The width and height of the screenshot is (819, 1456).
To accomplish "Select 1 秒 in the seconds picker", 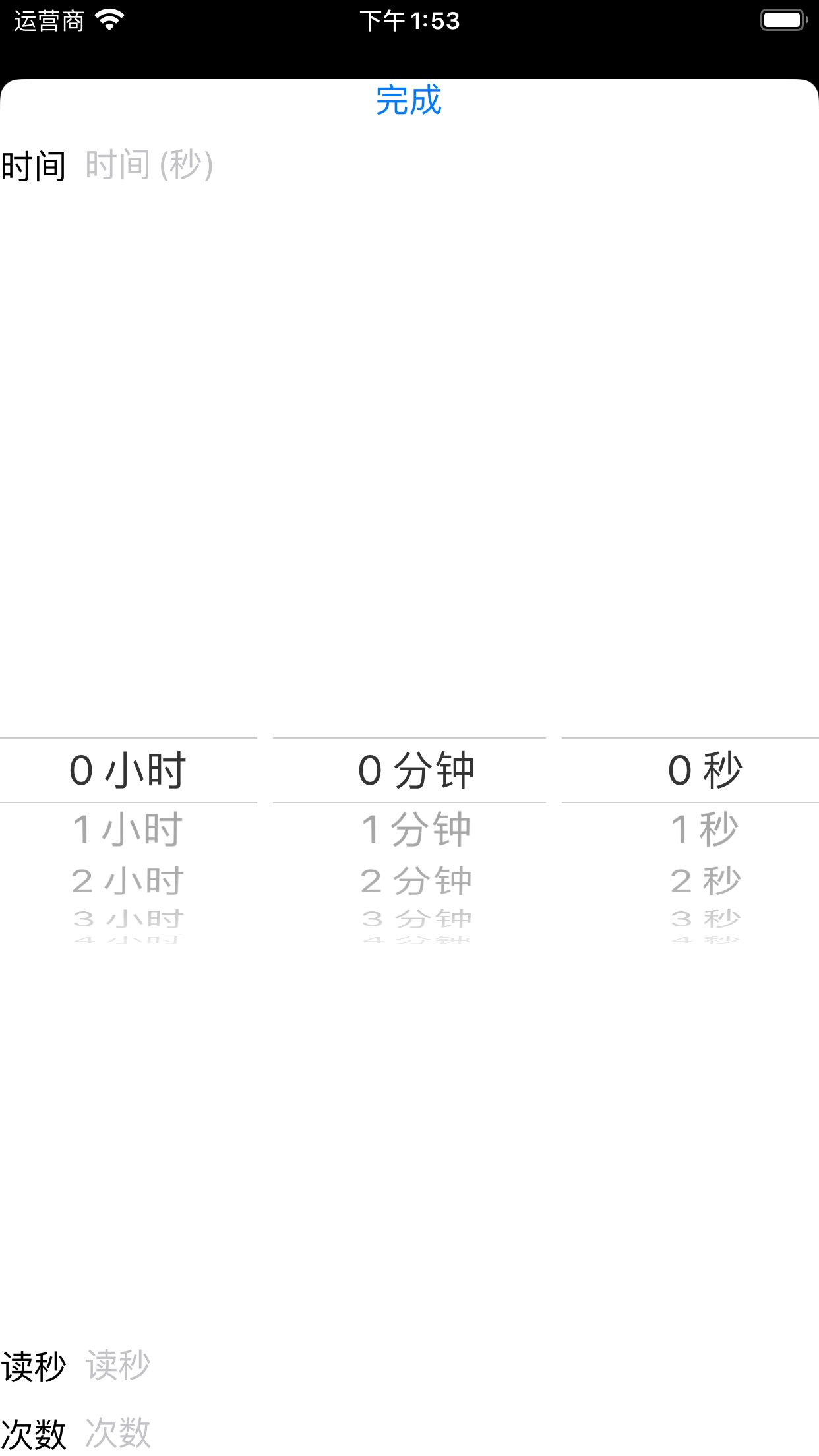I will (x=705, y=829).
